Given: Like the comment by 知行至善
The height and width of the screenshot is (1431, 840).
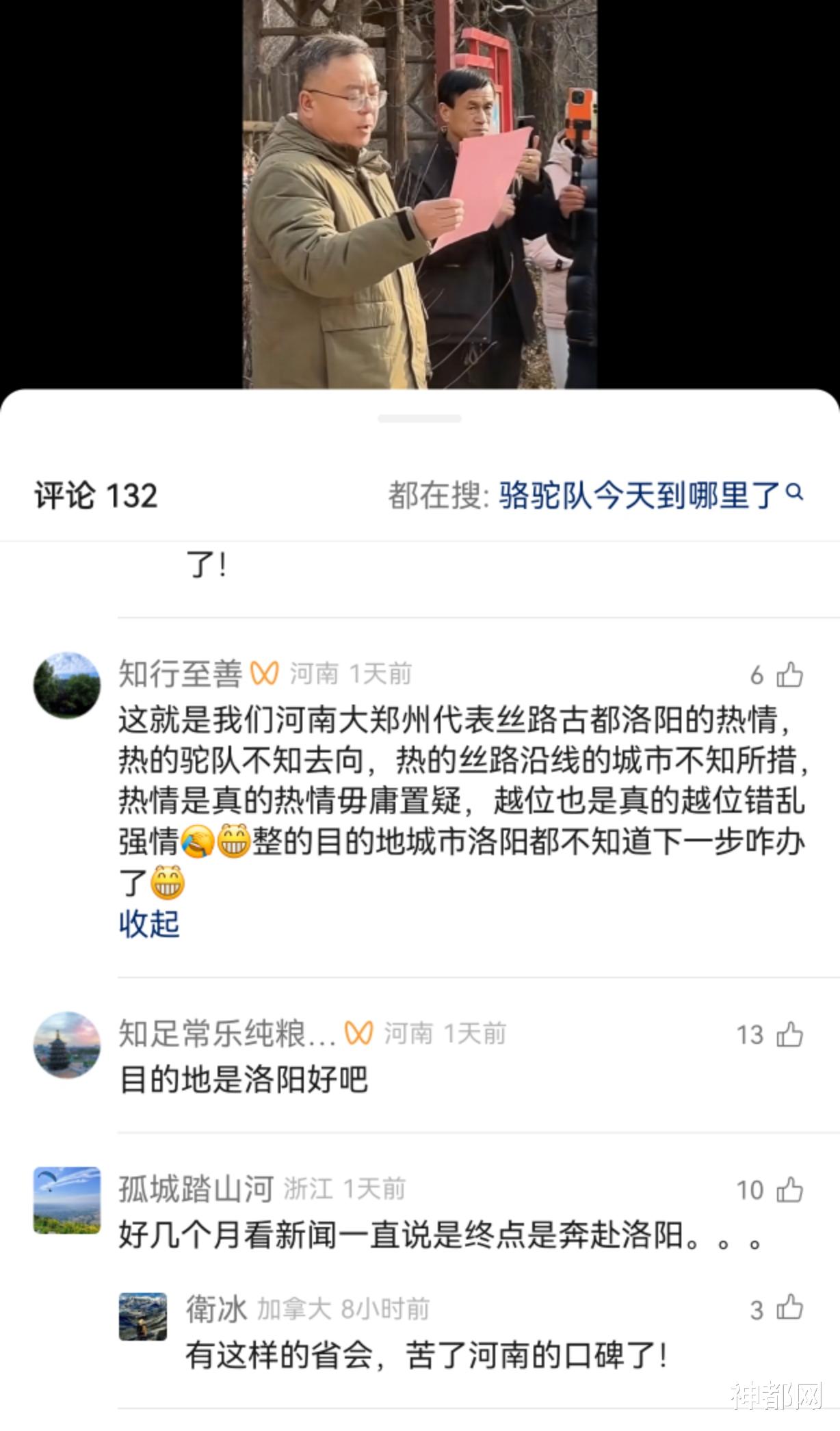Looking at the screenshot, I should click(x=789, y=675).
